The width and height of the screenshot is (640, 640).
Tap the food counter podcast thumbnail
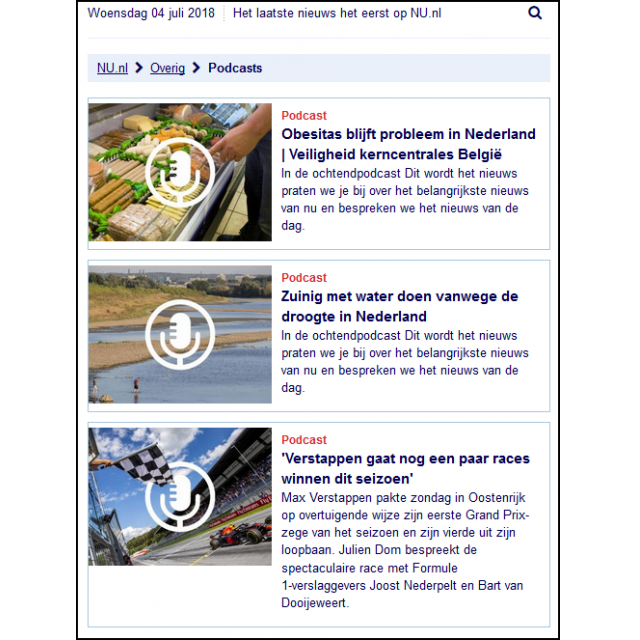pyautogui.click(x=180, y=172)
